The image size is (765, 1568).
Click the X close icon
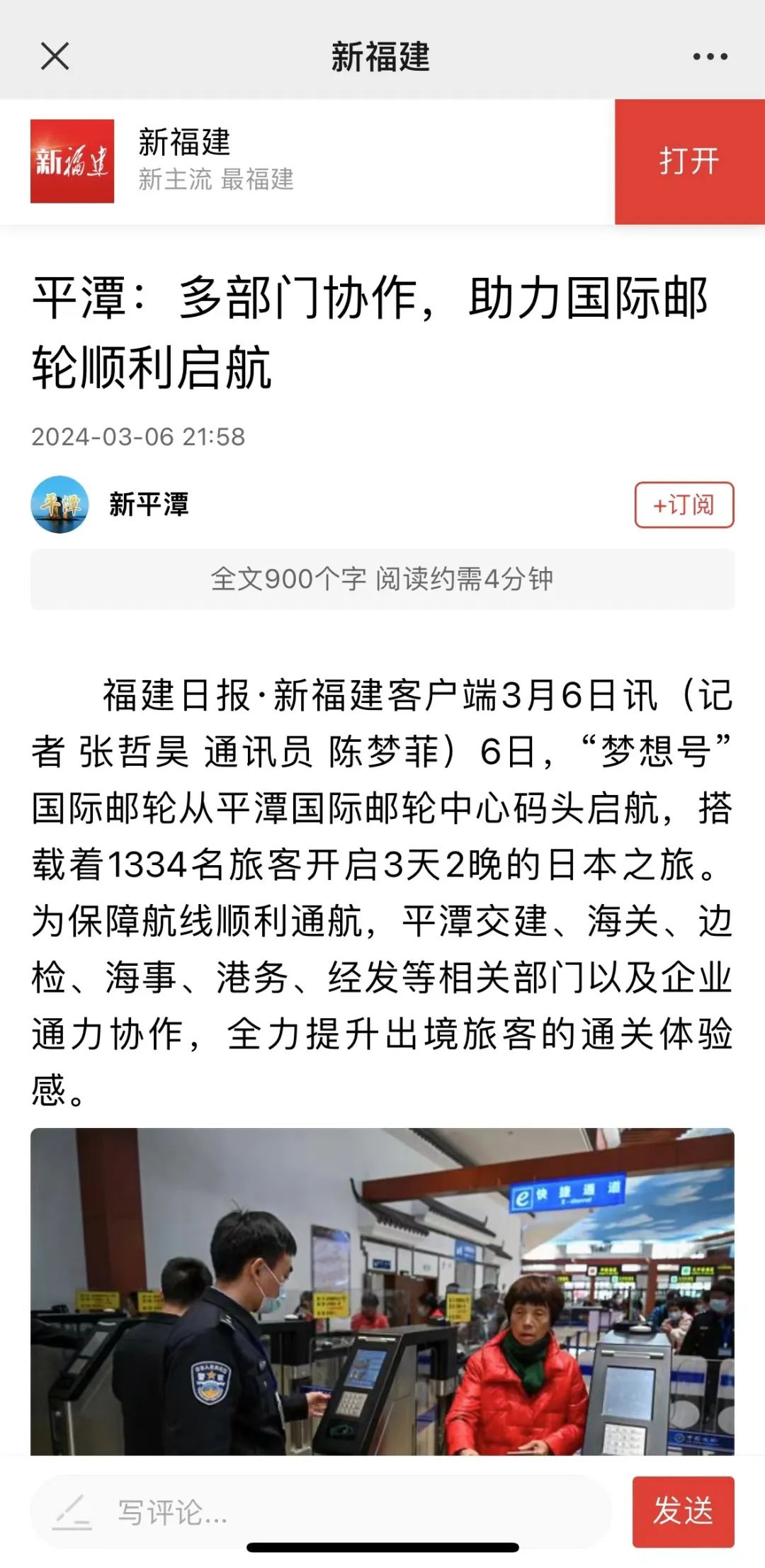53,55
